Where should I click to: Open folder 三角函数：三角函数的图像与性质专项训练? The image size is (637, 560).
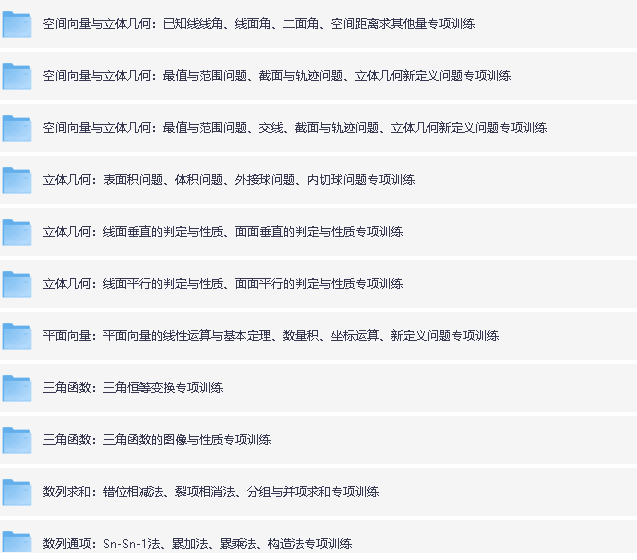pos(156,440)
